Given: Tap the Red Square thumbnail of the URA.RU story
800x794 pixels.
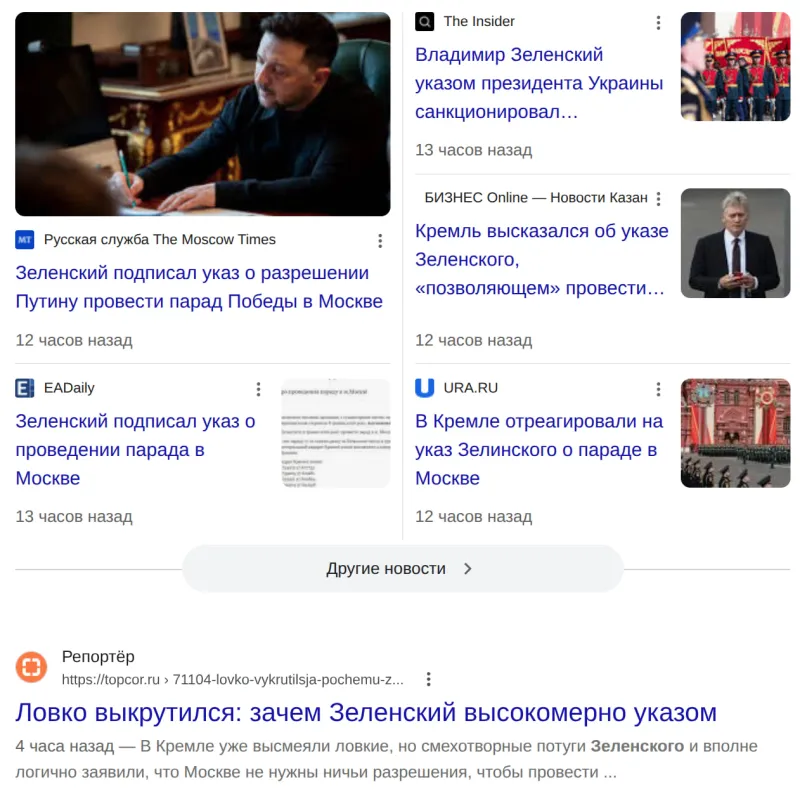Looking at the screenshot, I should (x=735, y=433).
